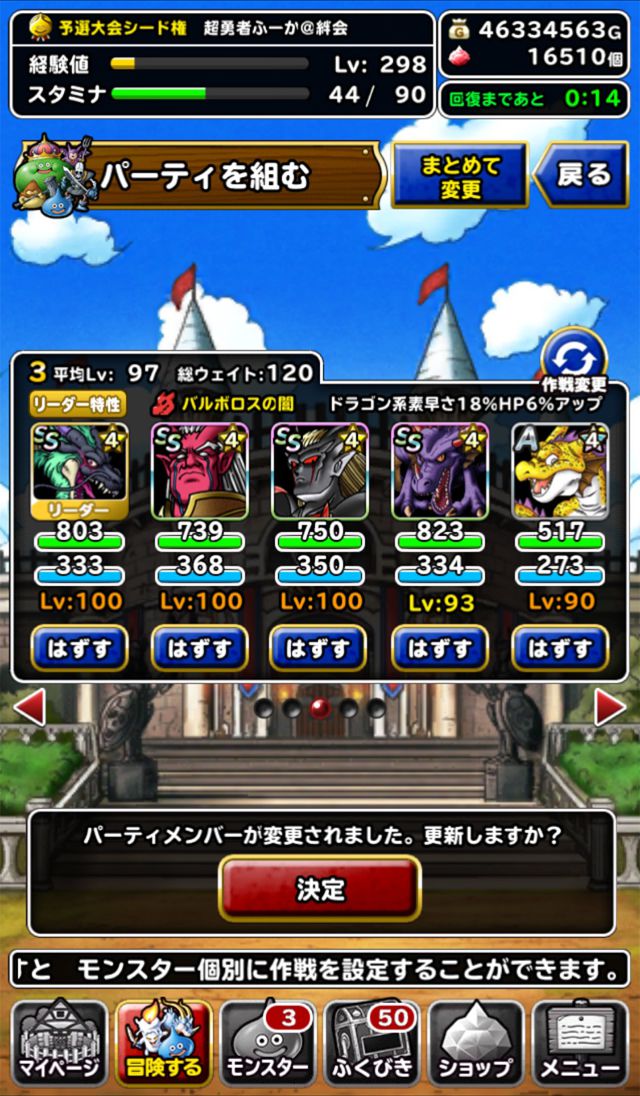Tap the リーダー特性 badge

pyautogui.click(x=78, y=403)
